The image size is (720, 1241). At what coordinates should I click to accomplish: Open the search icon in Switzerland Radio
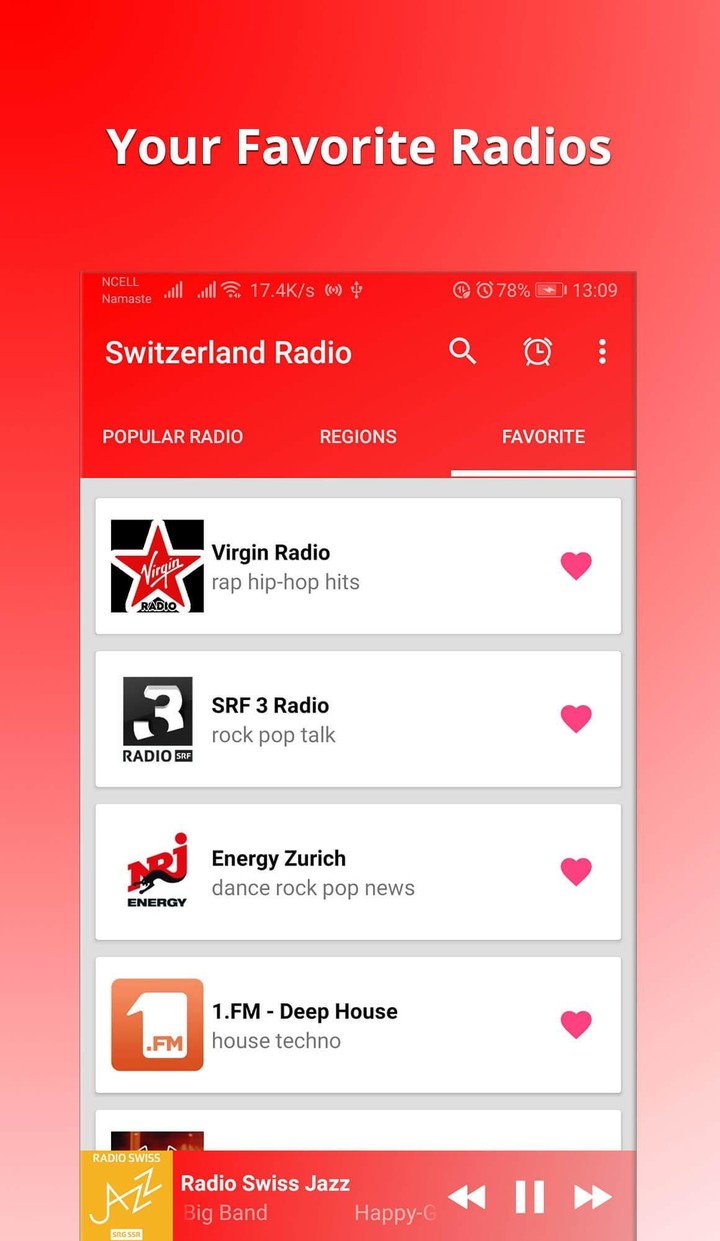tap(462, 351)
